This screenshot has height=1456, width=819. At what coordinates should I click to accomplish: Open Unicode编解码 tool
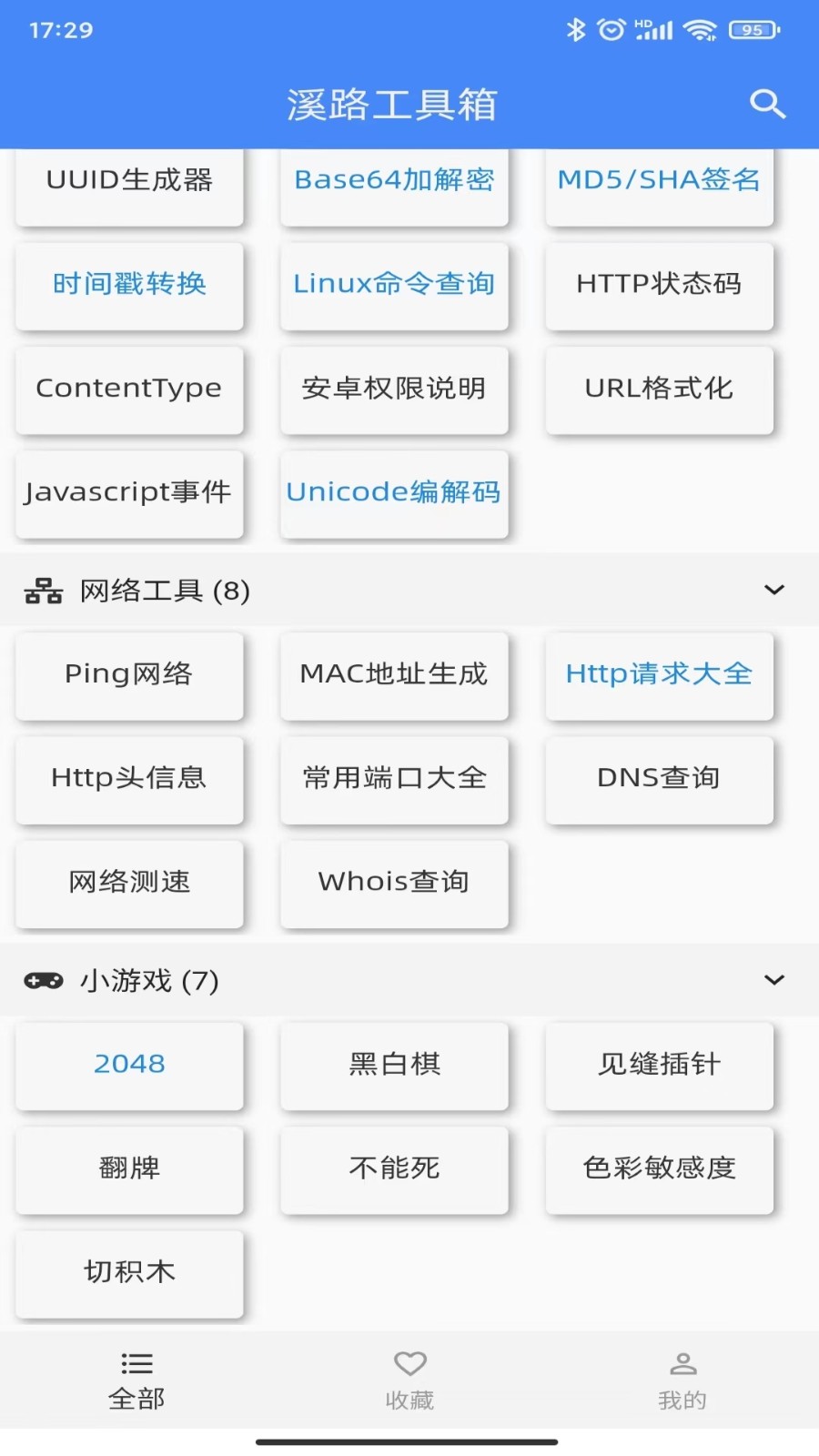(x=394, y=493)
